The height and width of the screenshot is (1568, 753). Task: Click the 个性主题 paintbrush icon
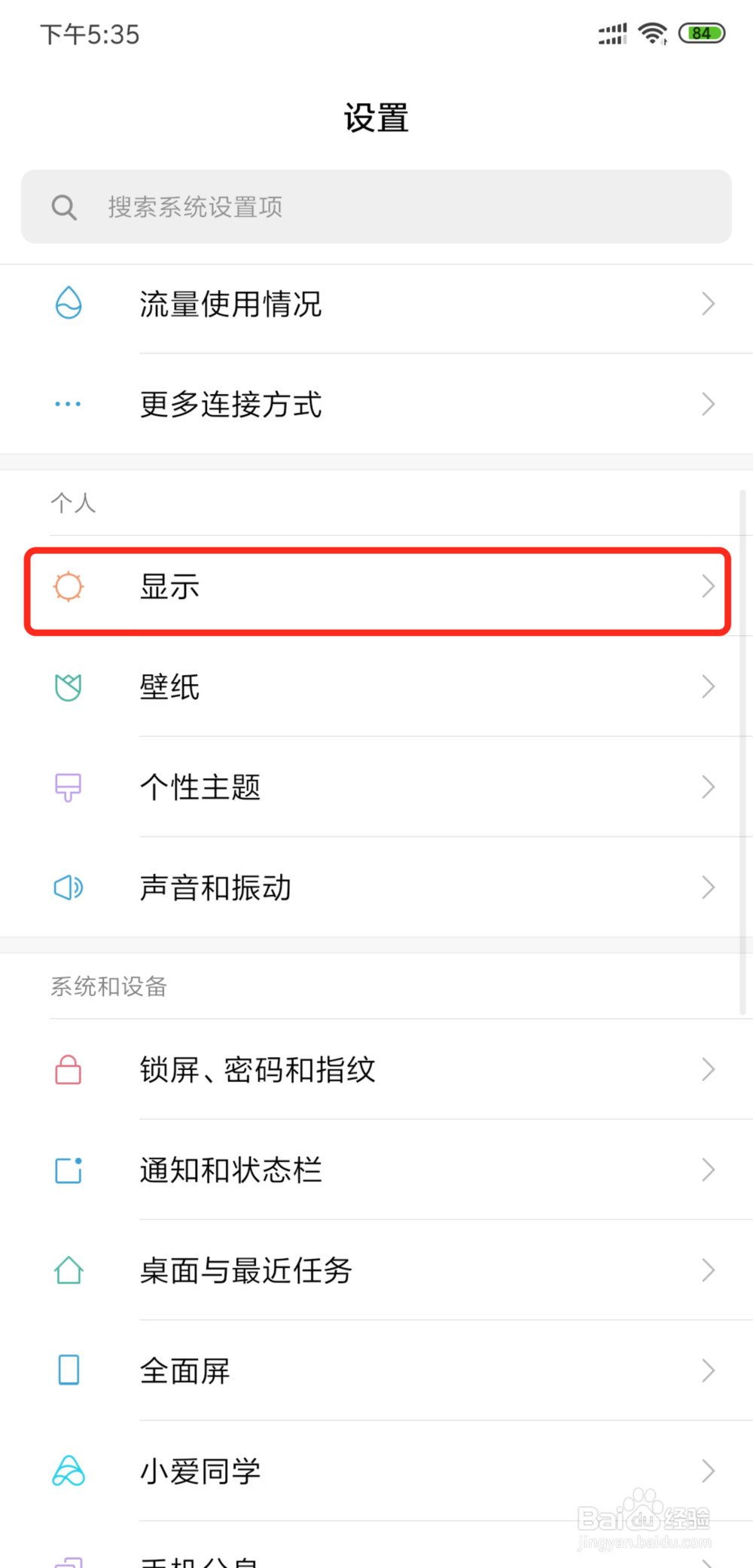(x=67, y=787)
